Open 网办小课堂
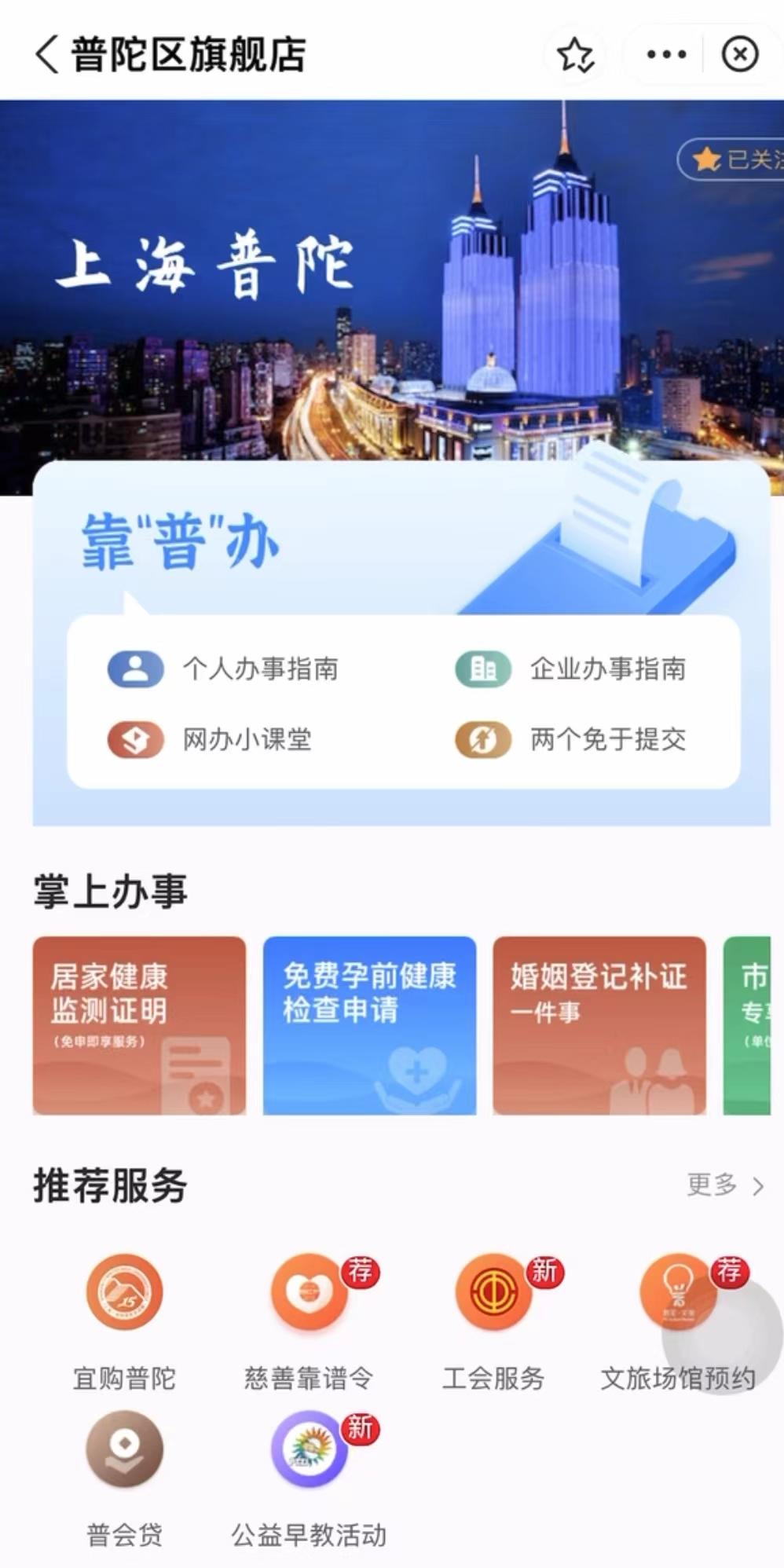 [x=211, y=739]
